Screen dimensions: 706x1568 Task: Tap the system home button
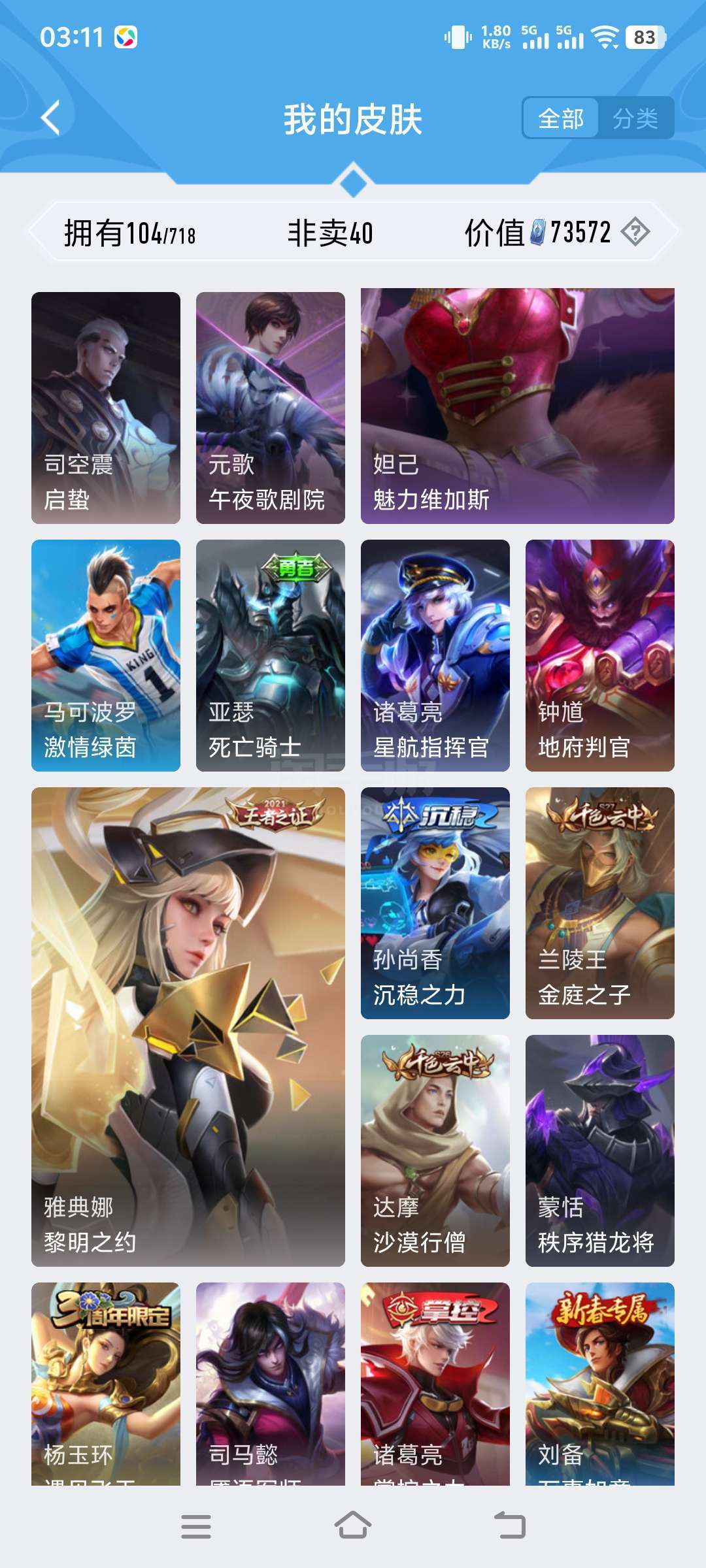[353, 1526]
